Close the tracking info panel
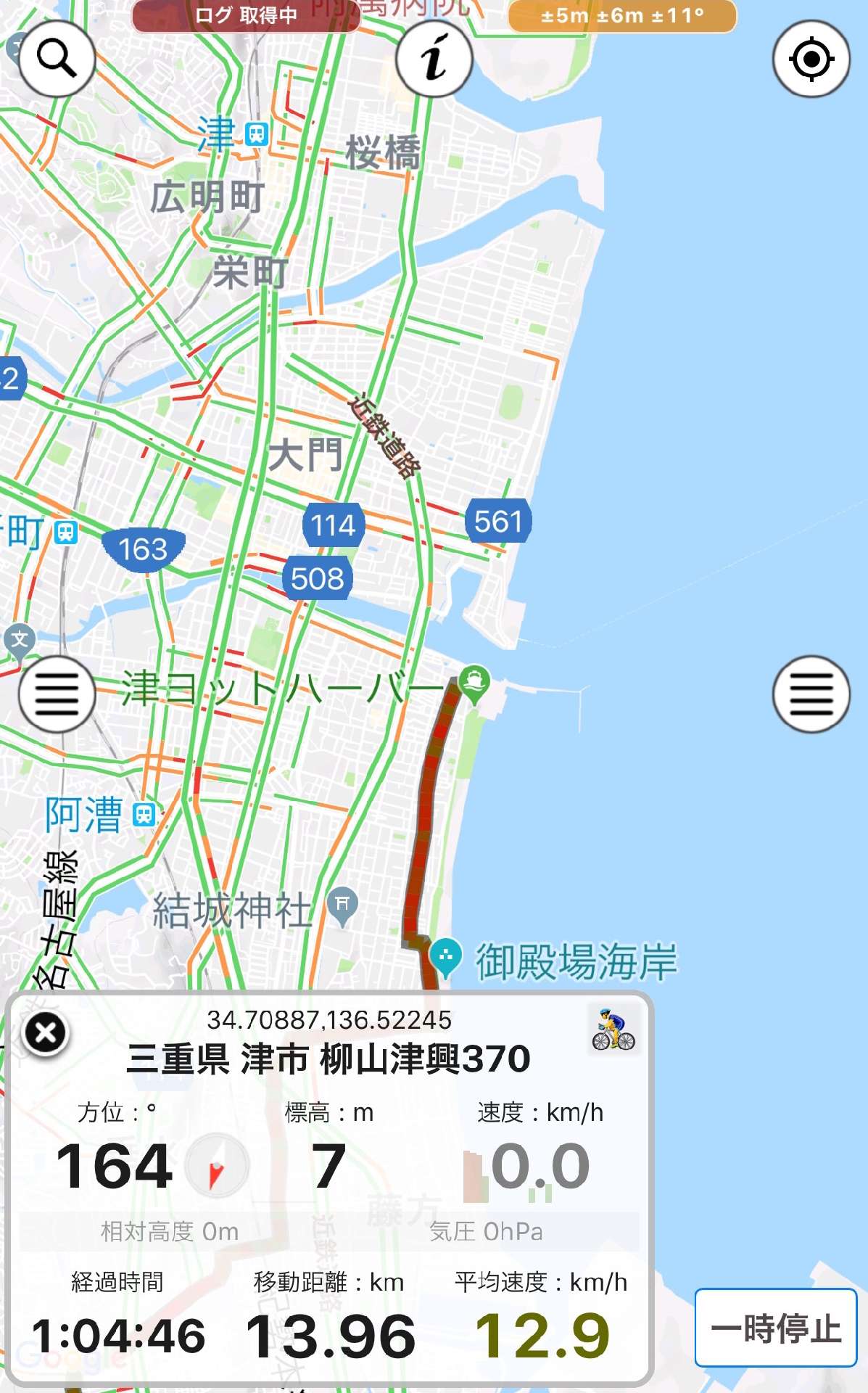This screenshot has height=1393, width=868. point(46,1032)
